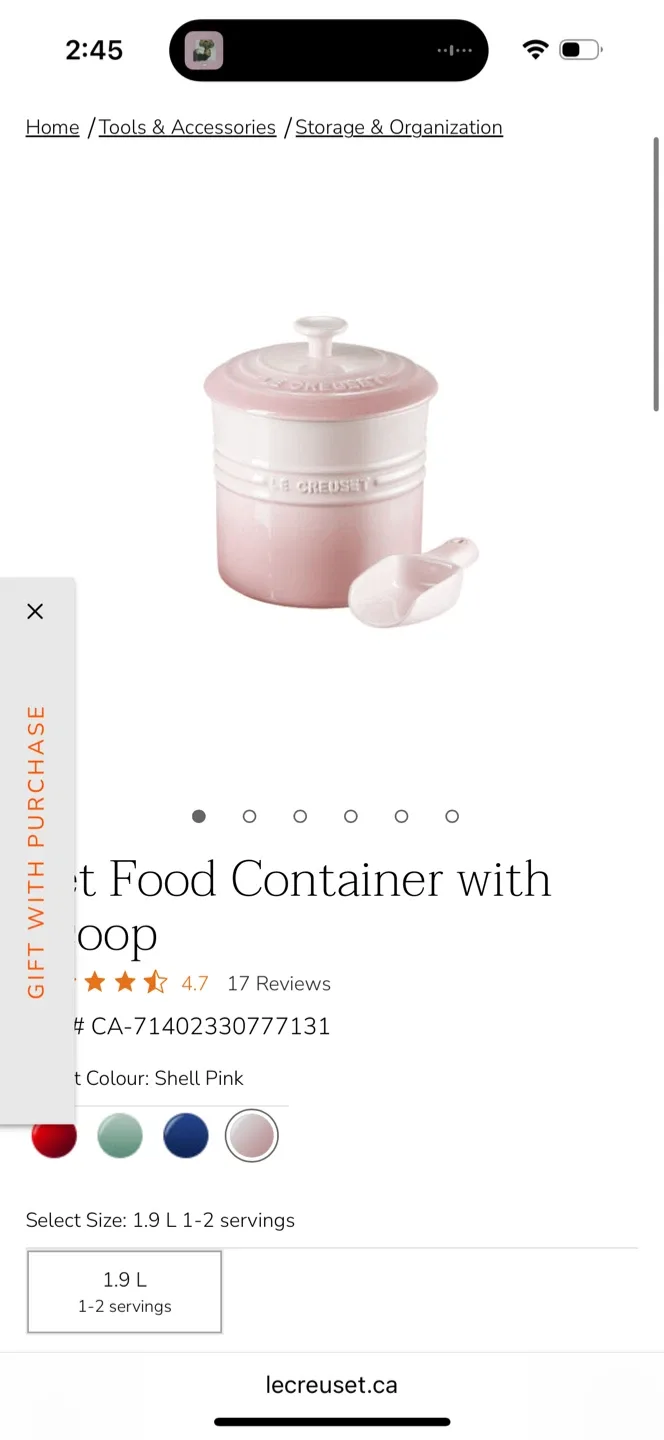The height and width of the screenshot is (1440, 664).
Task: Open the 17 Reviews link
Action: (278, 984)
